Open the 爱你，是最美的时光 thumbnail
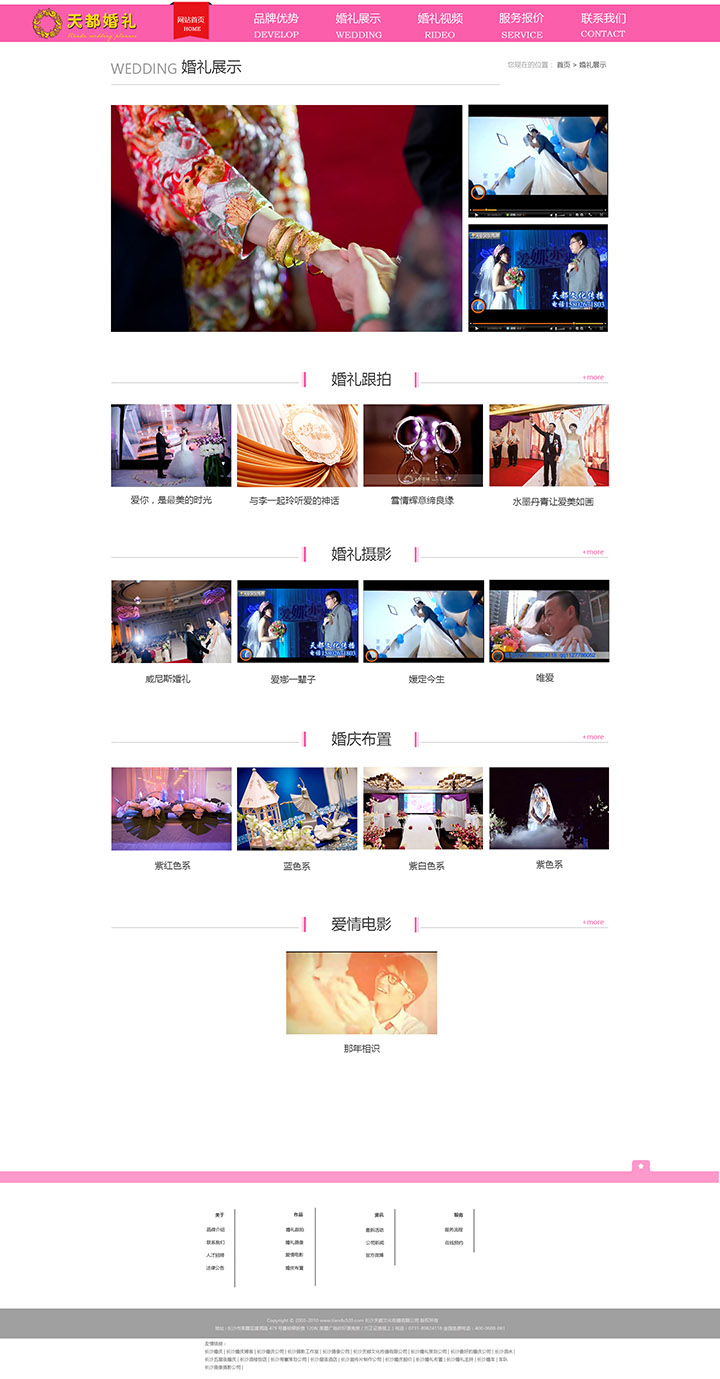 [x=171, y=446]
